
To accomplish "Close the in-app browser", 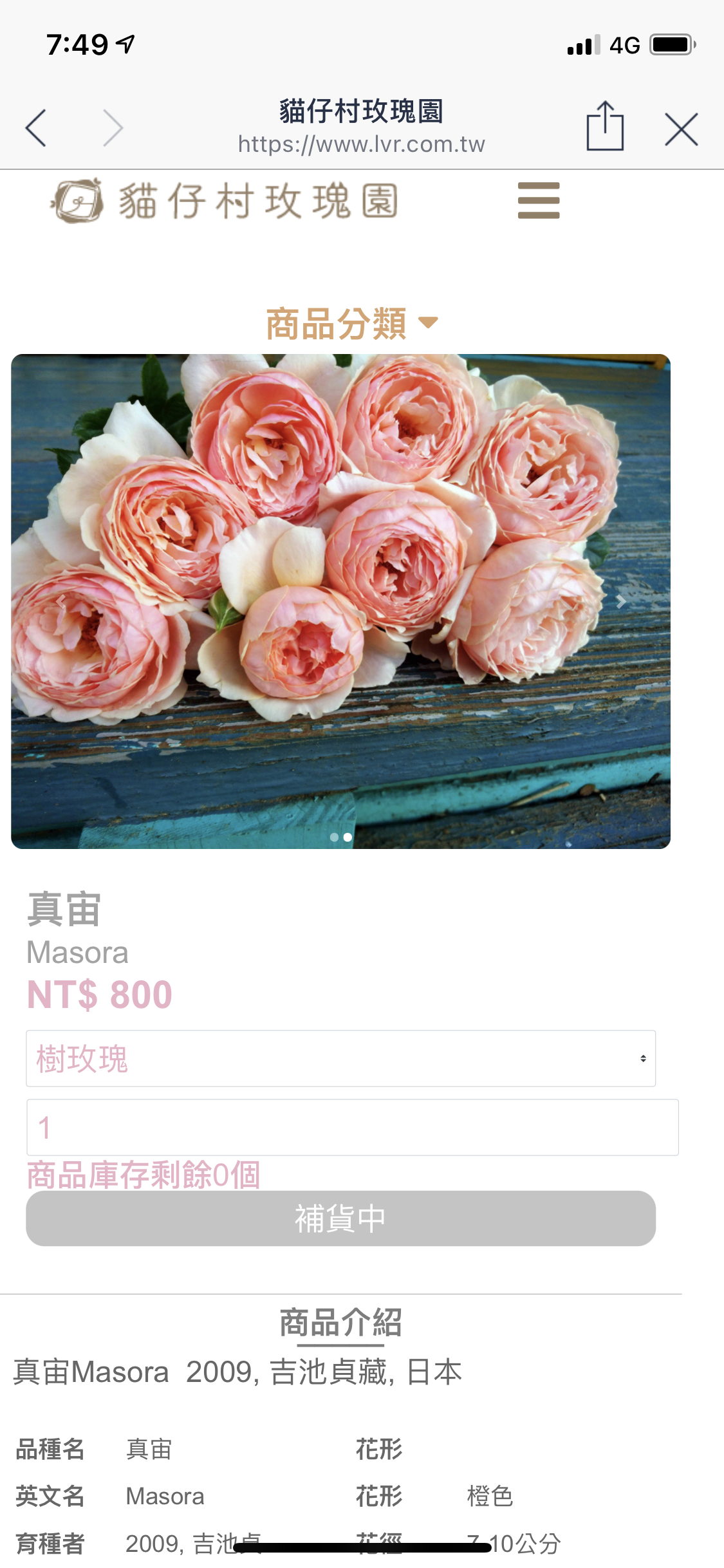I will click(681, 129).
